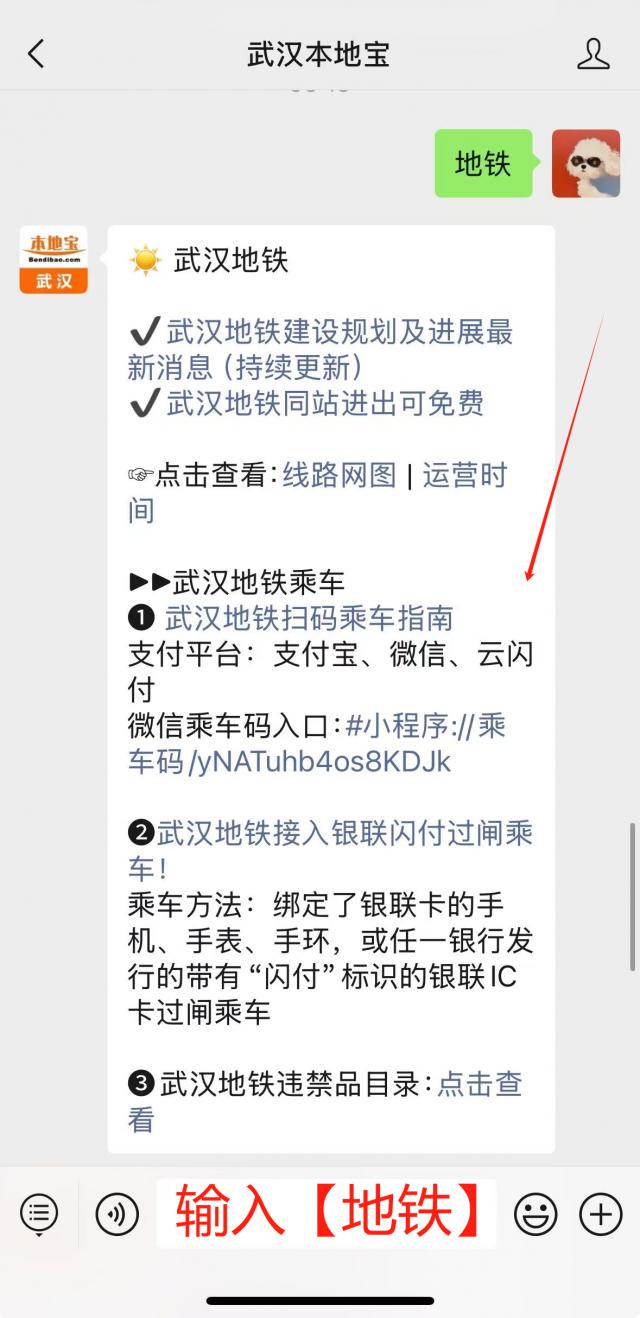
Task: Open the account menu list icon
Action: pos(39,1214)
